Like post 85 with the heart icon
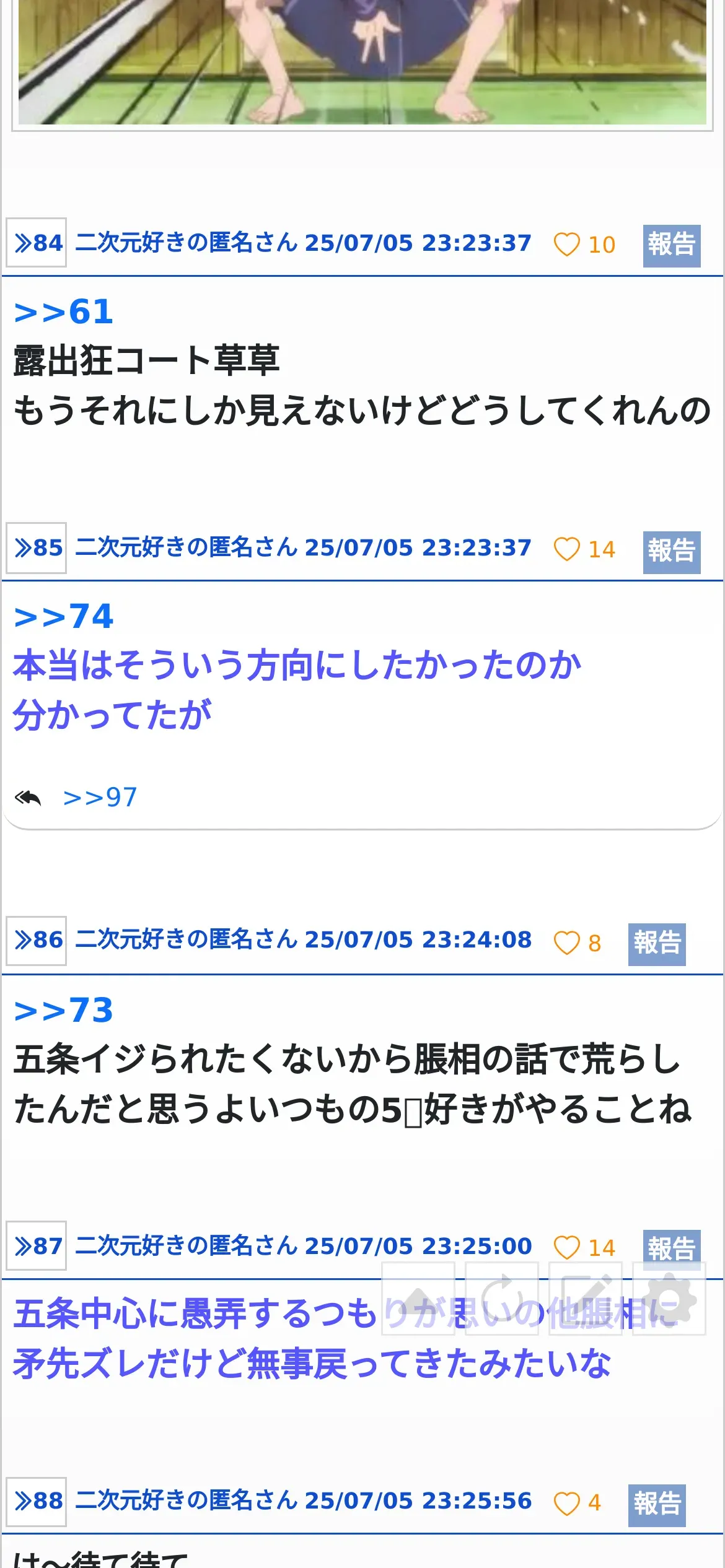The width and height of the screenshot is (725, 1568). click(566, 549)
